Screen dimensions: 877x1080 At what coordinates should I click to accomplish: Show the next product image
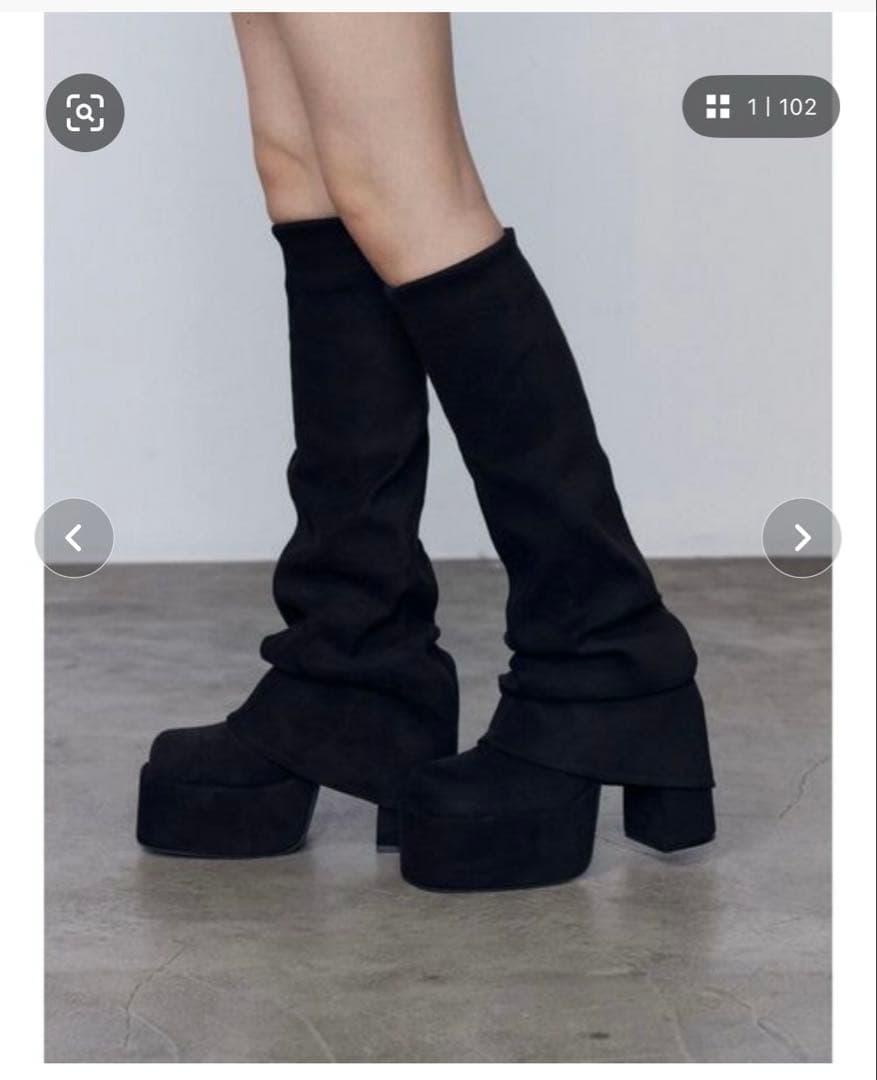[801, 538]
